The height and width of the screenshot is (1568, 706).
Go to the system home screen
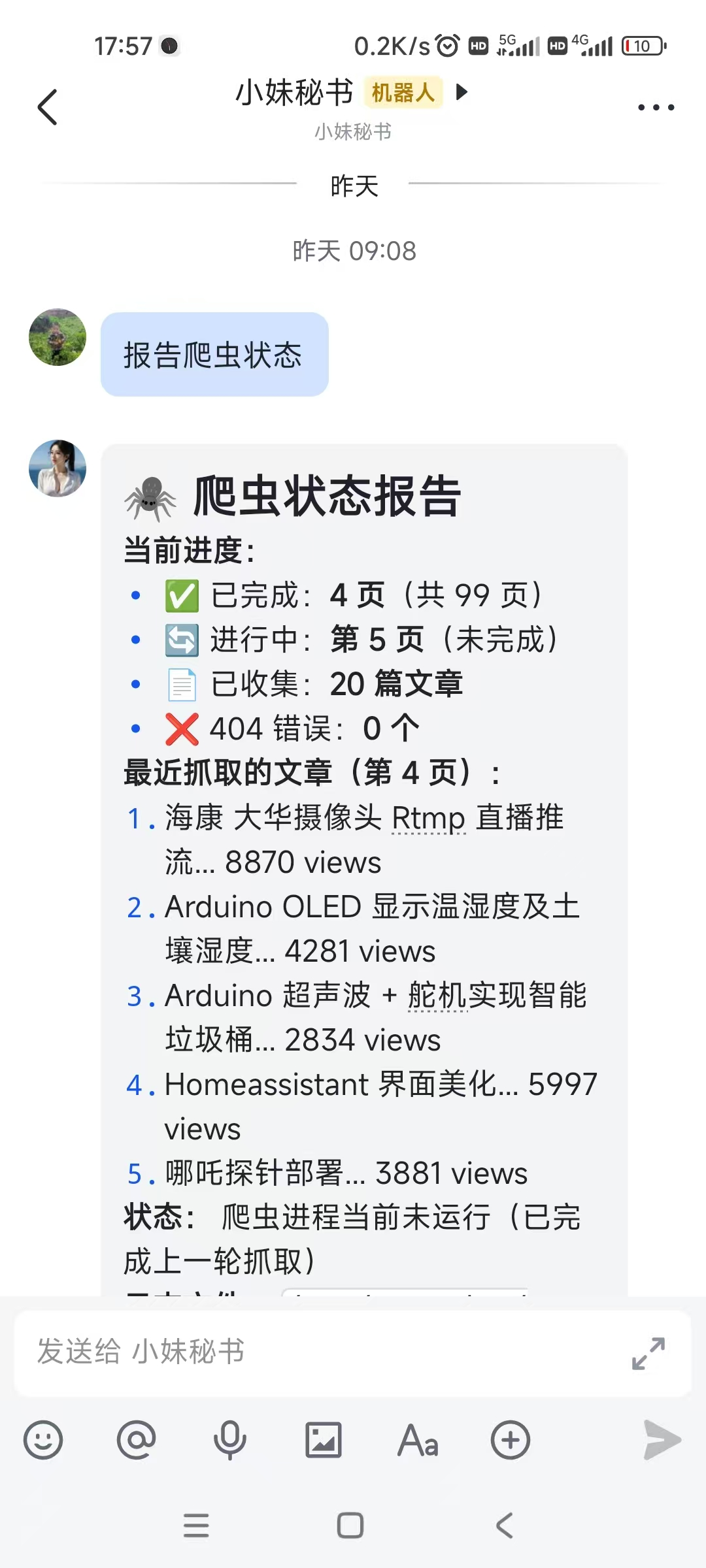click(x=350, y=1526)
